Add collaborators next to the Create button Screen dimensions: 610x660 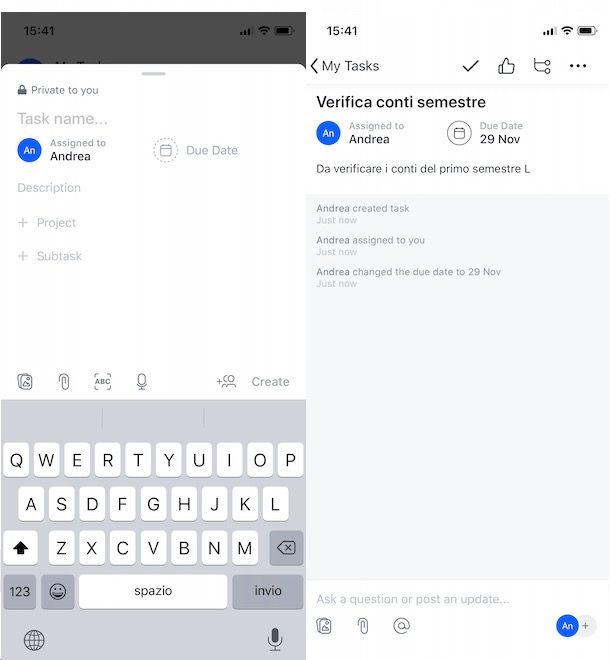(x=227, y=381)
